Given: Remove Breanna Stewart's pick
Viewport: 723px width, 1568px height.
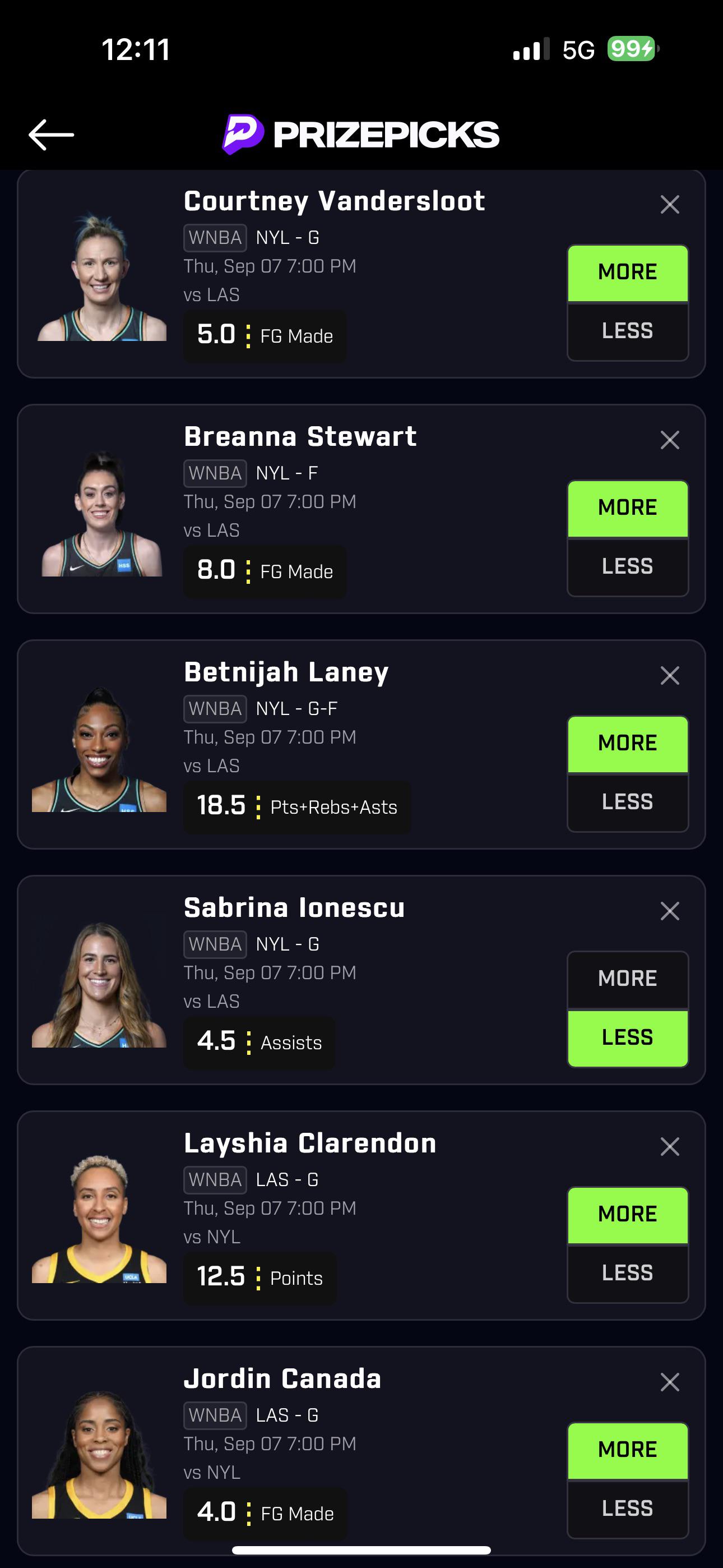Looking at the screenshot, I should coord(669,440).
